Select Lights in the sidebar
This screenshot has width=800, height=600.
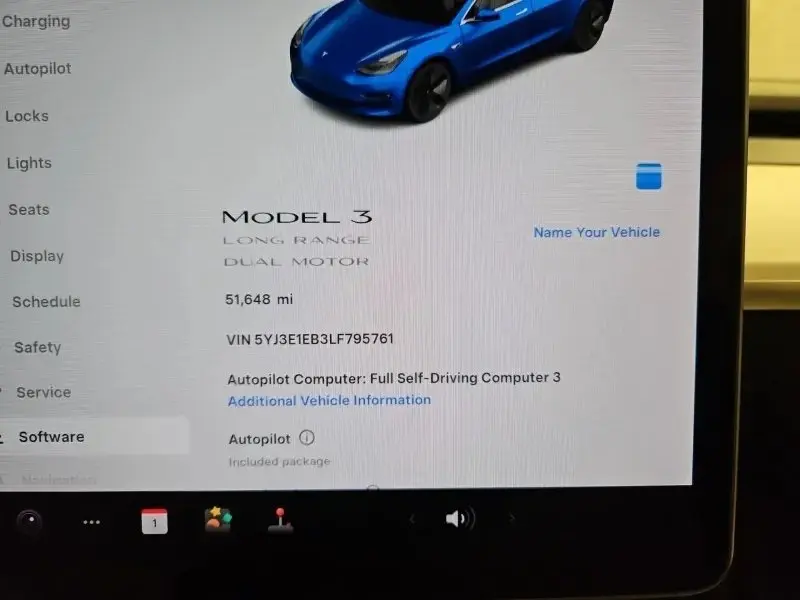pos(29,163)
